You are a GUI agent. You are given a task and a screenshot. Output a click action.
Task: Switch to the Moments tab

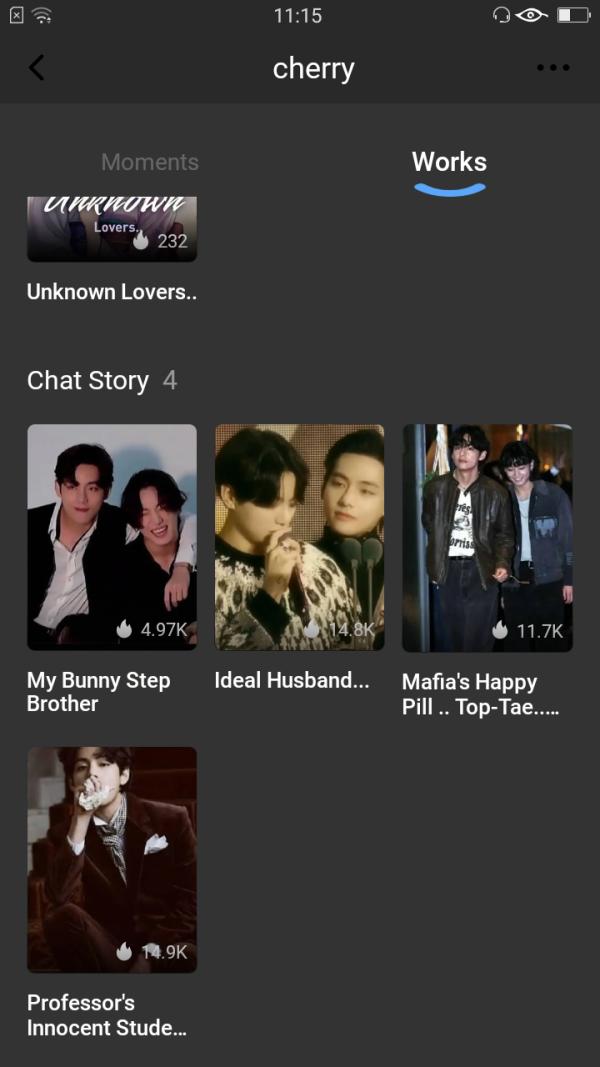[x=150, y=162]
